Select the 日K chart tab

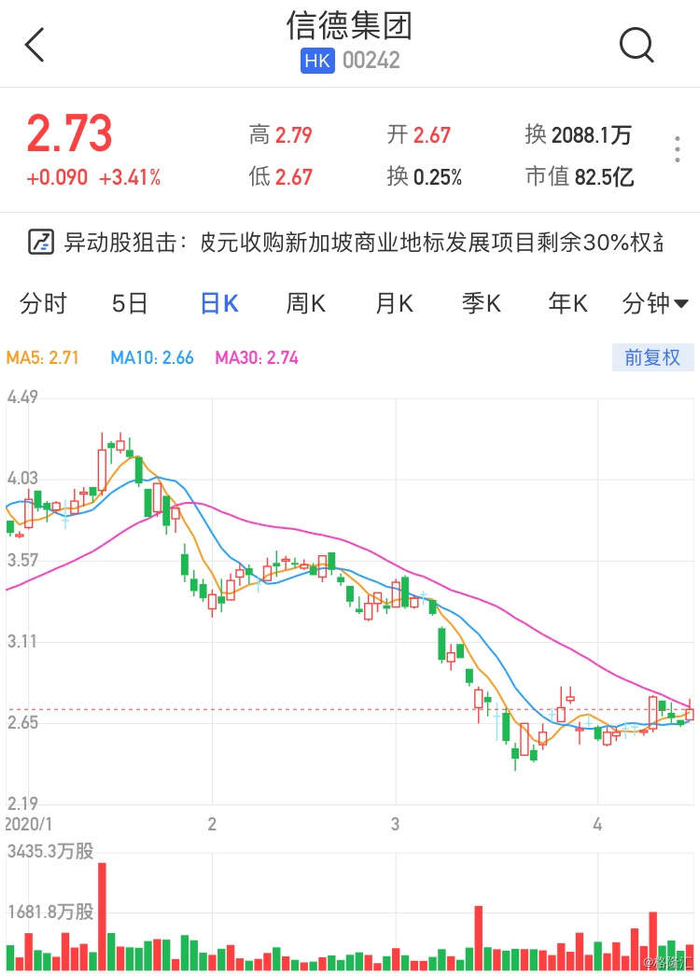pyautogui.click(x=219, y=304)
